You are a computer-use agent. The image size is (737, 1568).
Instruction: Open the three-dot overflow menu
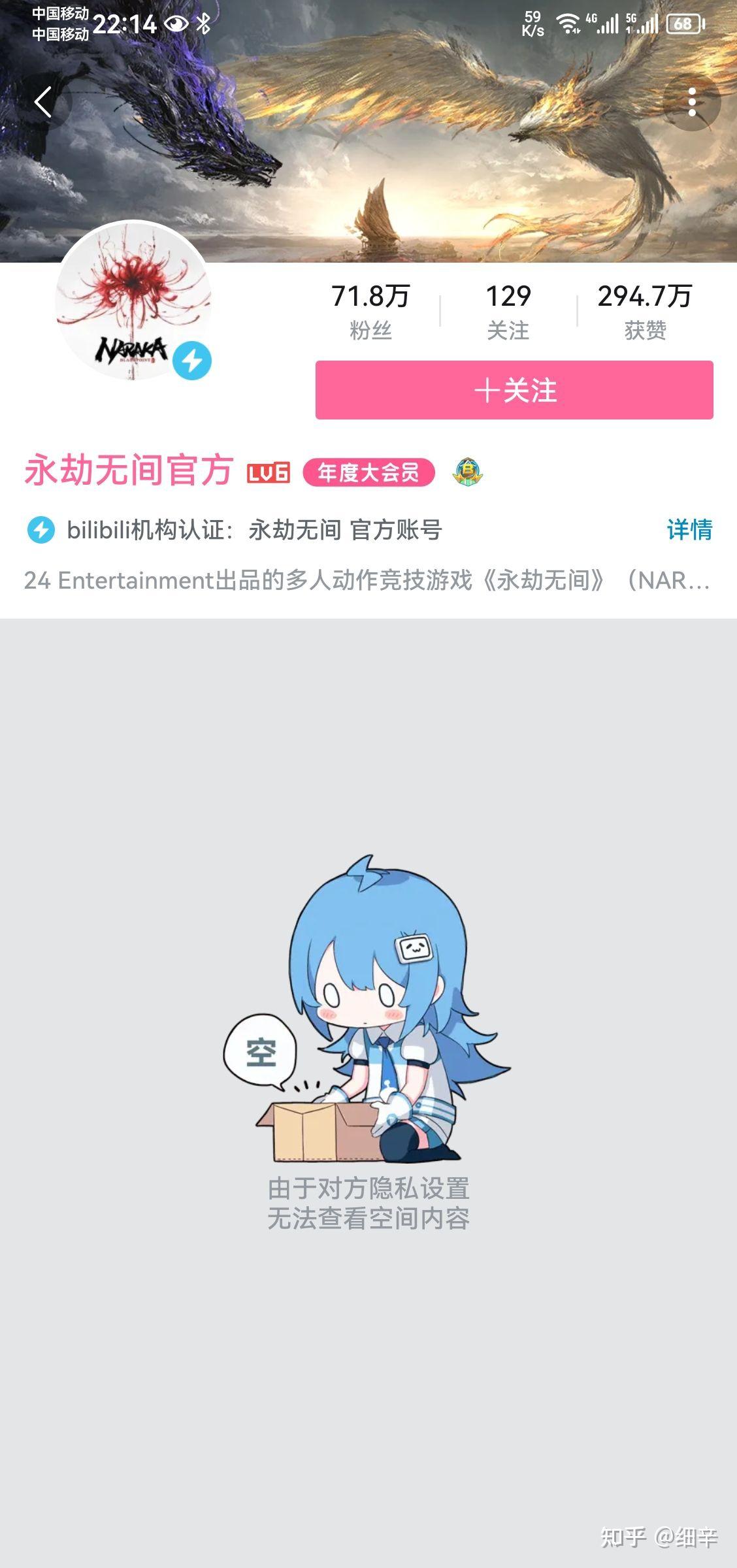691,103
